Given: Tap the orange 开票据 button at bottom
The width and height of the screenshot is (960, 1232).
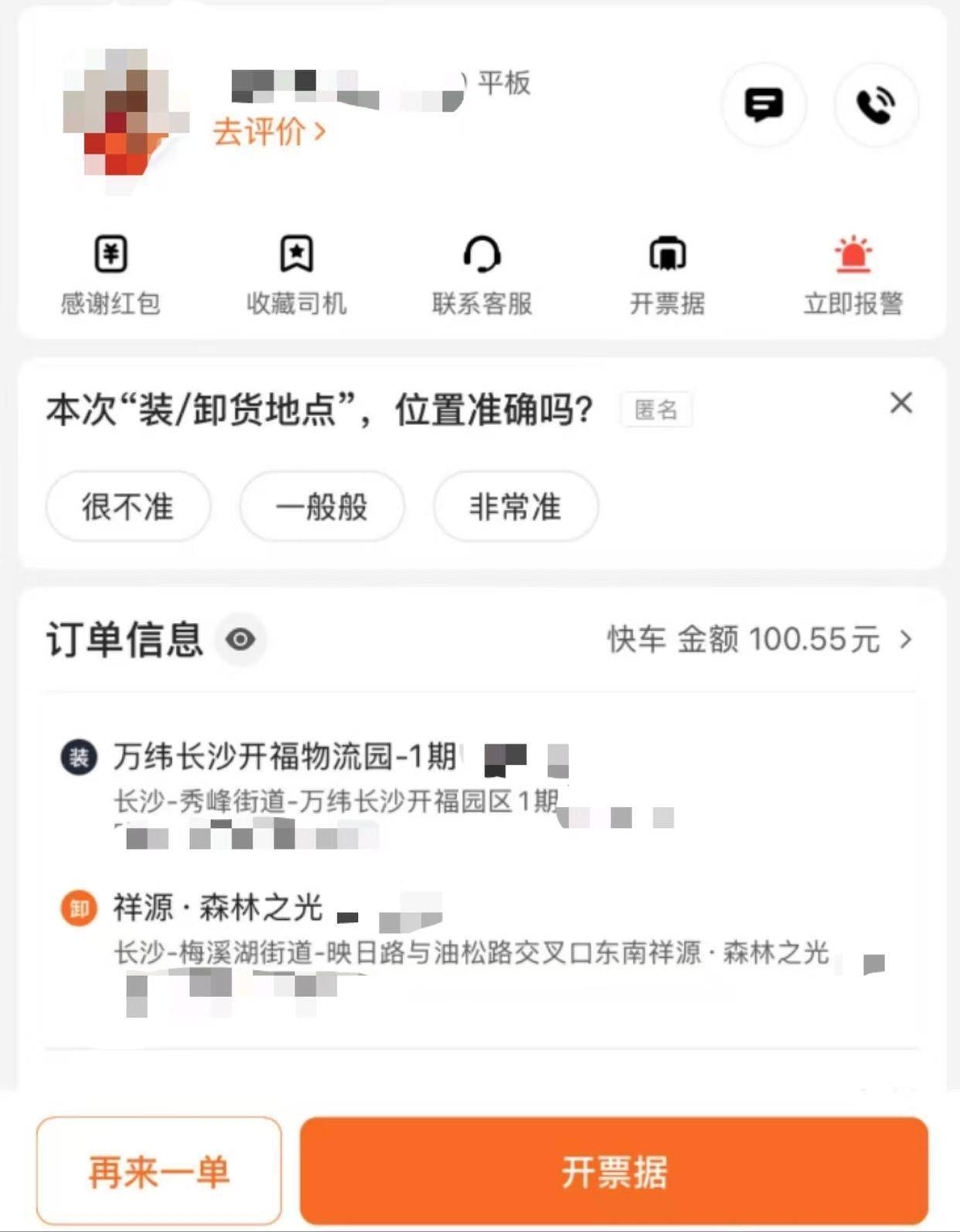Looking at the screenshot, I should click(x=614, y=1171).
